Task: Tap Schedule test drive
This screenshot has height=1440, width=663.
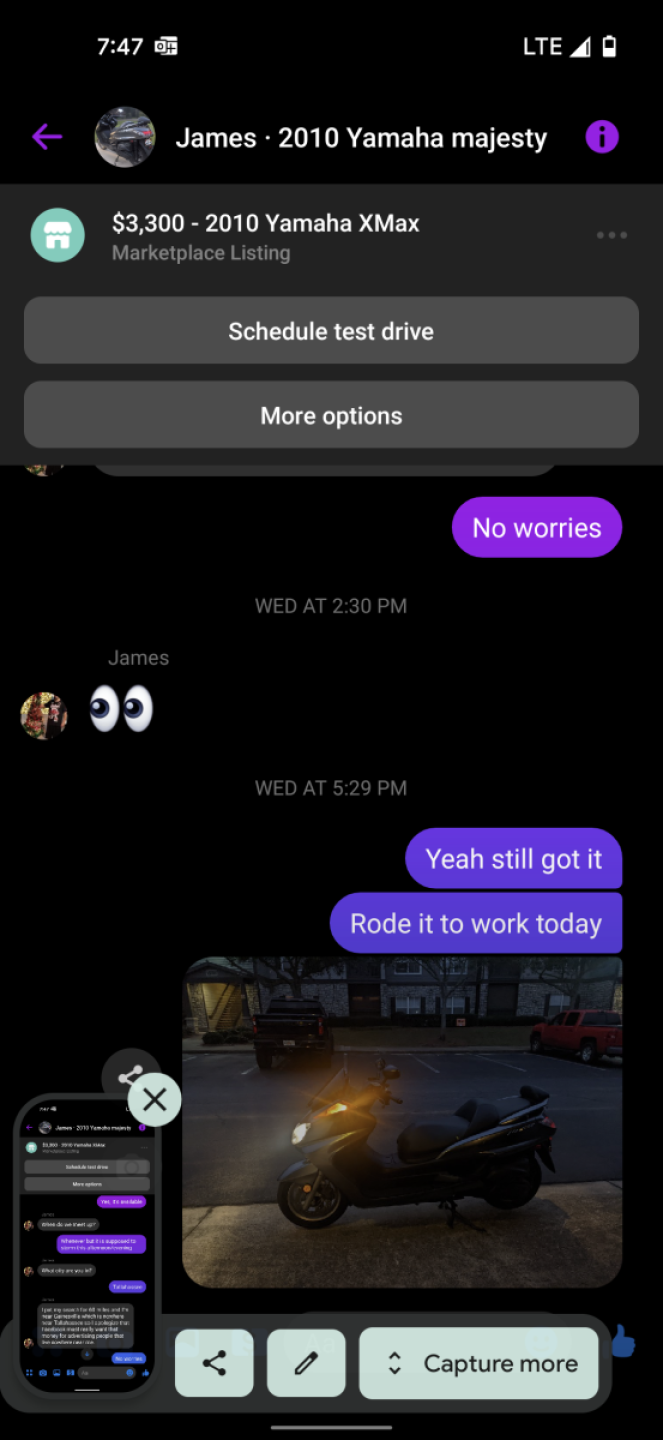Action: (x=331, y=331)
